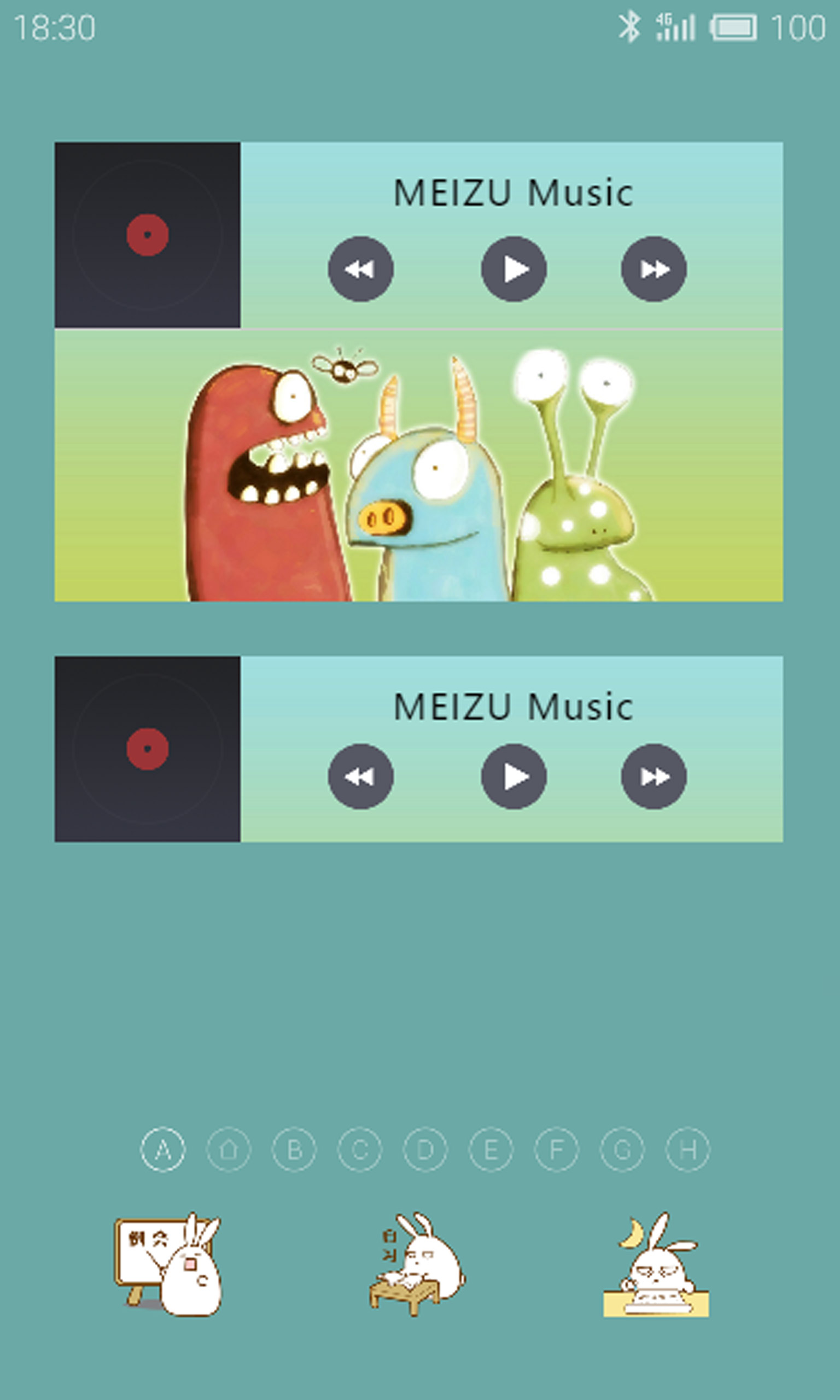Switch to page B in the page indicator
Image resolution: width=840 pixels, height=1400 pixels.
tap(294, 1150)
